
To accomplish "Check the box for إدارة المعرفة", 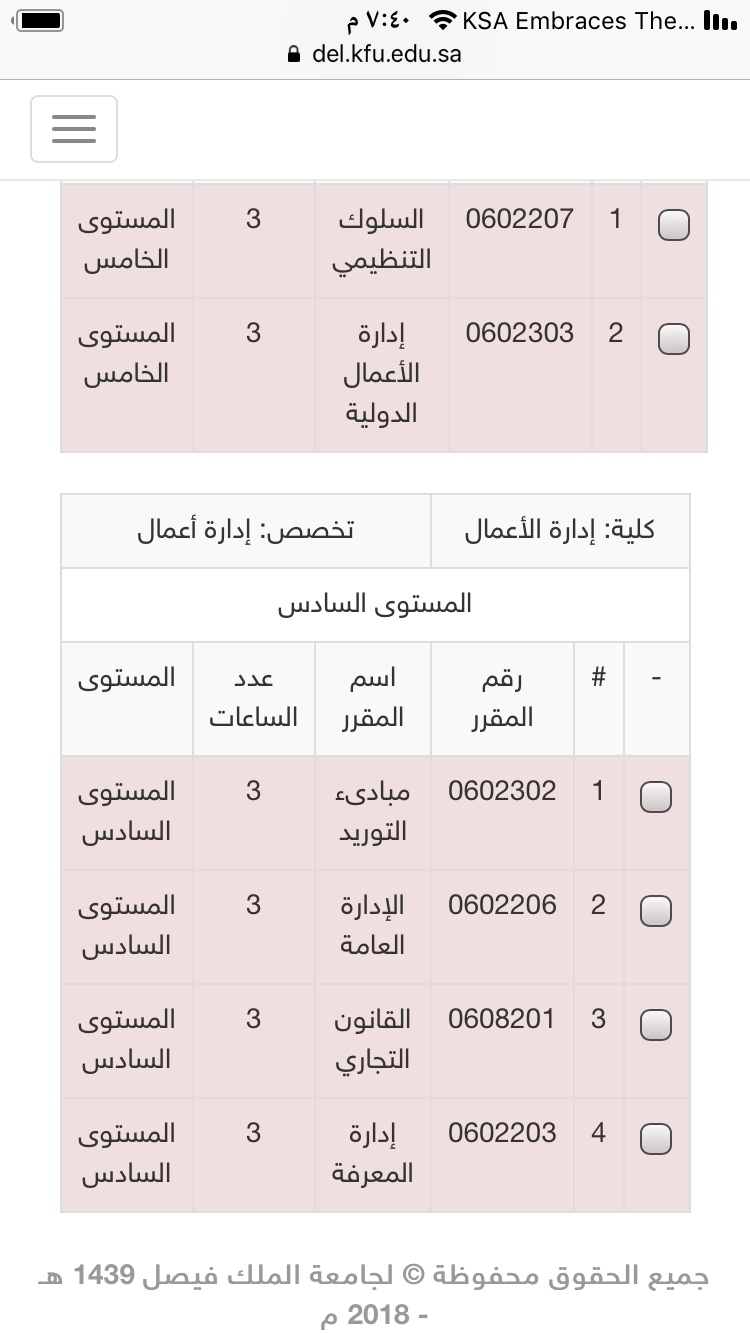I will [x=656, y=1139].
